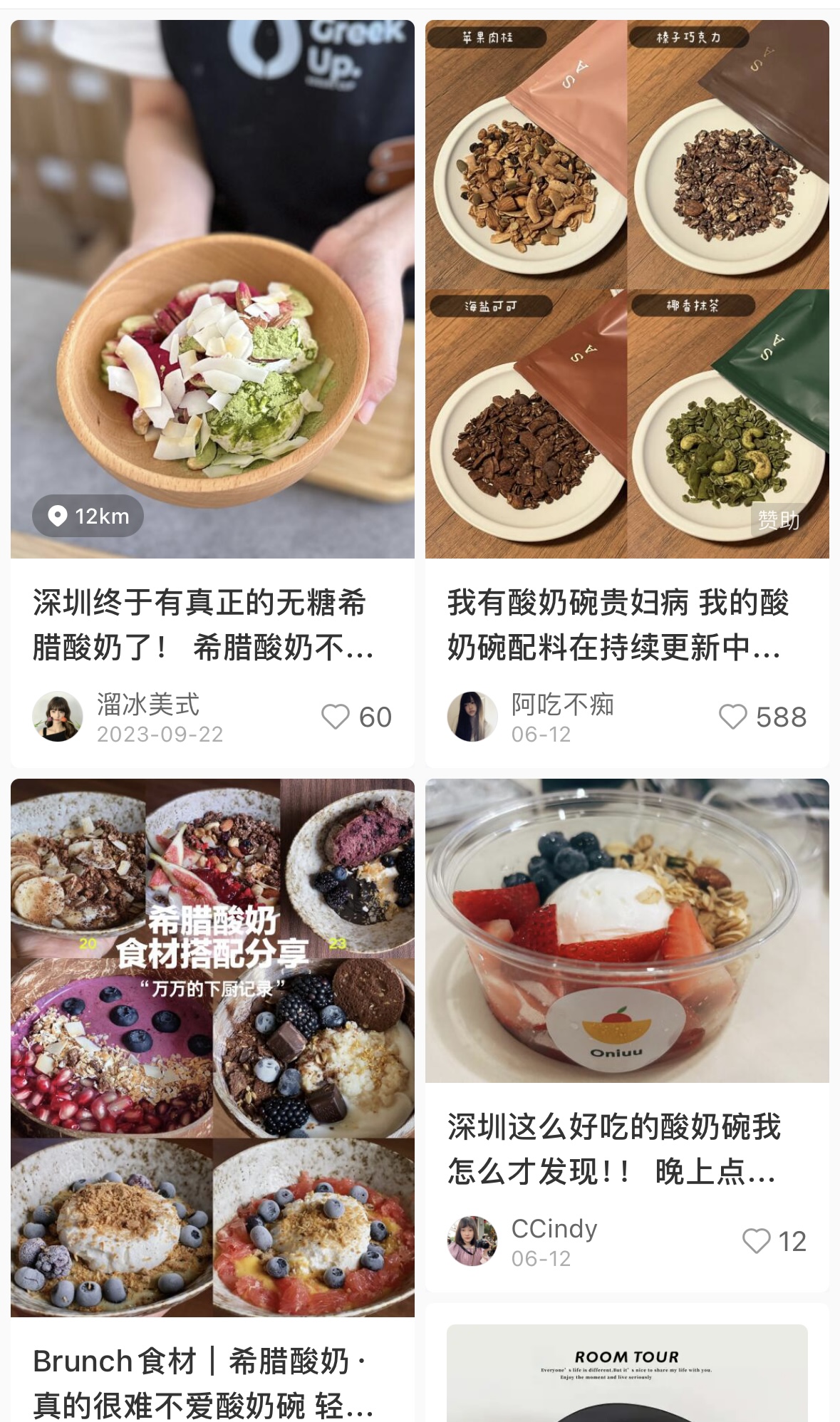Like the post by CCindy
840x1422 pixels.
coord(757,1241)
